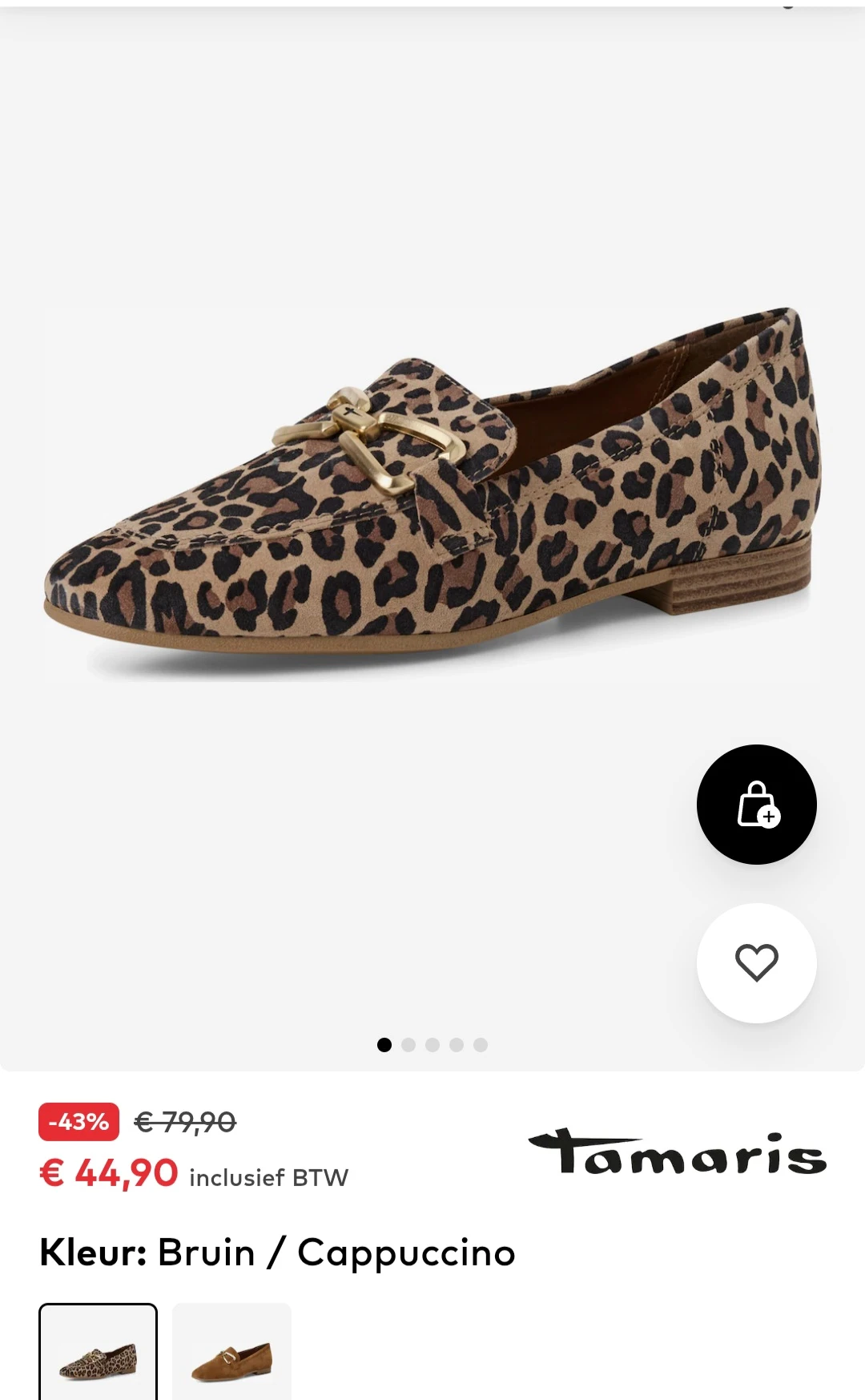865x1400 pixels.
Task: Jump to the third slide via its dot
Action: 433,1044
